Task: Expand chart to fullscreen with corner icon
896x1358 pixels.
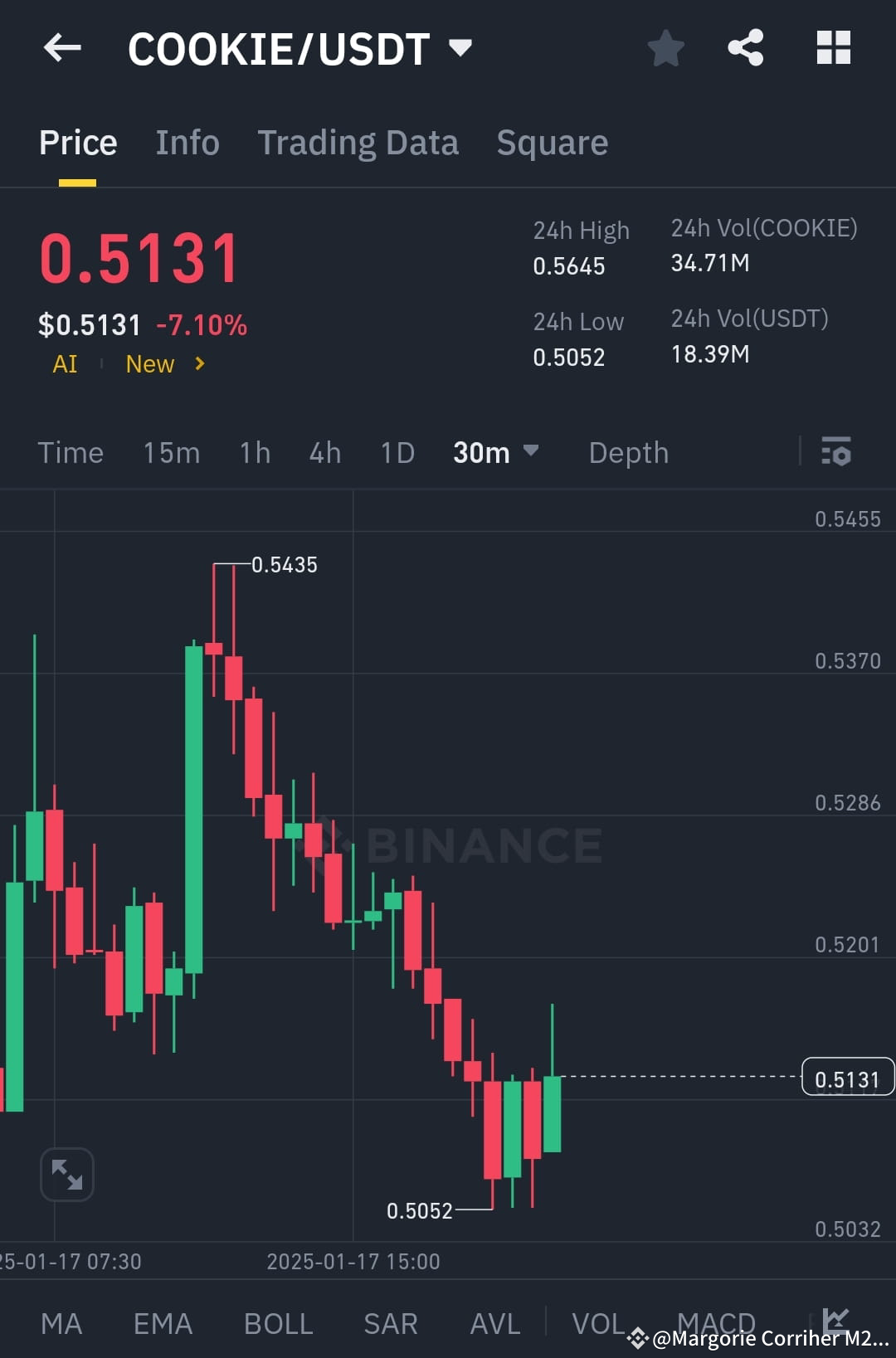Action: coord(66,1174)
